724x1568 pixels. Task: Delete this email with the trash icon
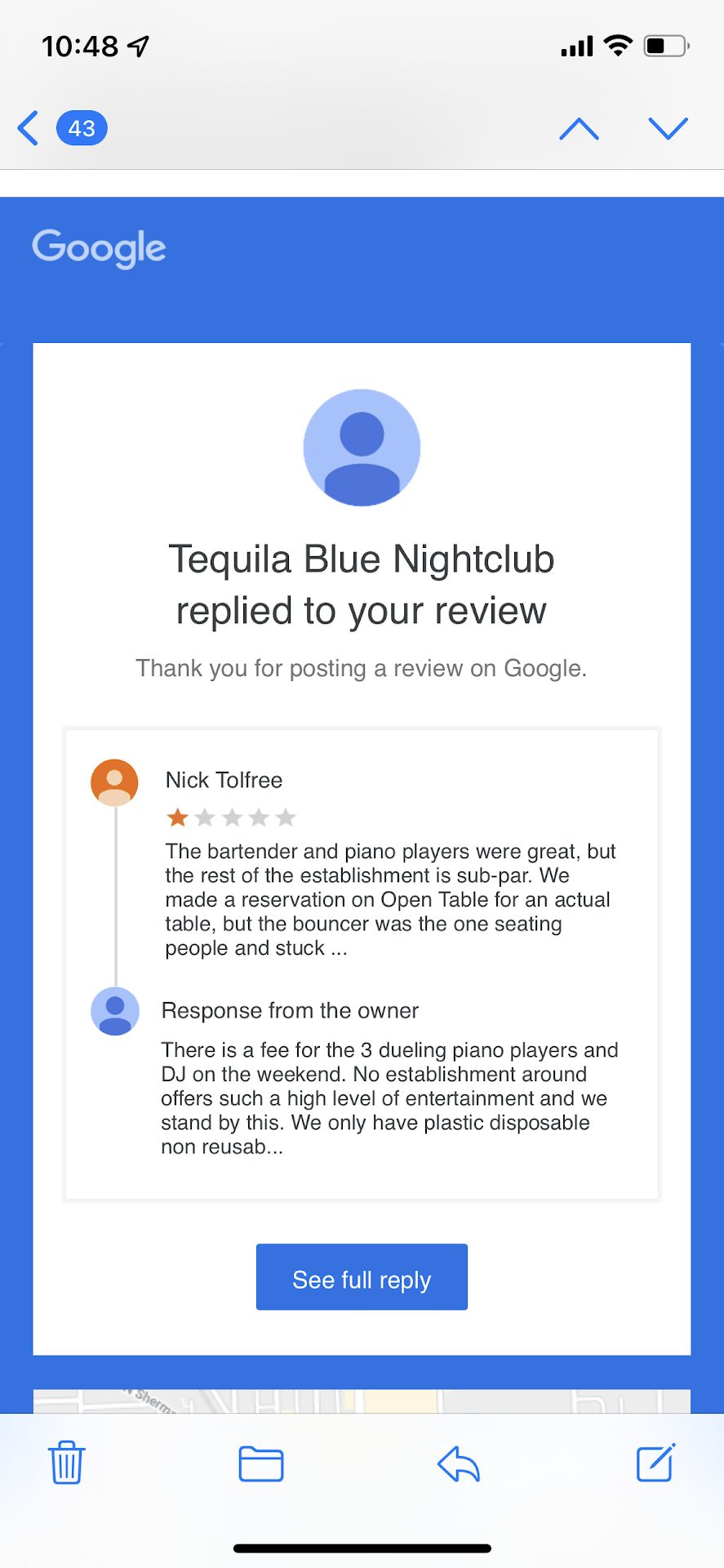coord(66,1463)
